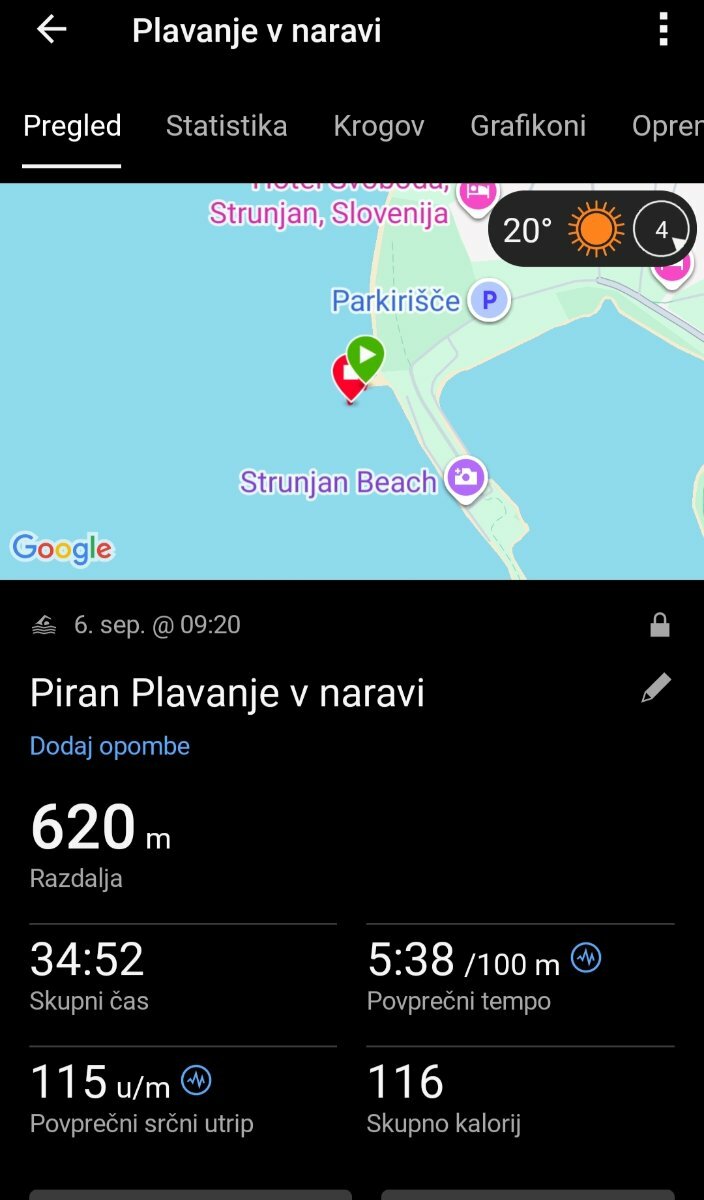
Task: Tap the Dodaj opombe link
Action: [x=110, y=746]
